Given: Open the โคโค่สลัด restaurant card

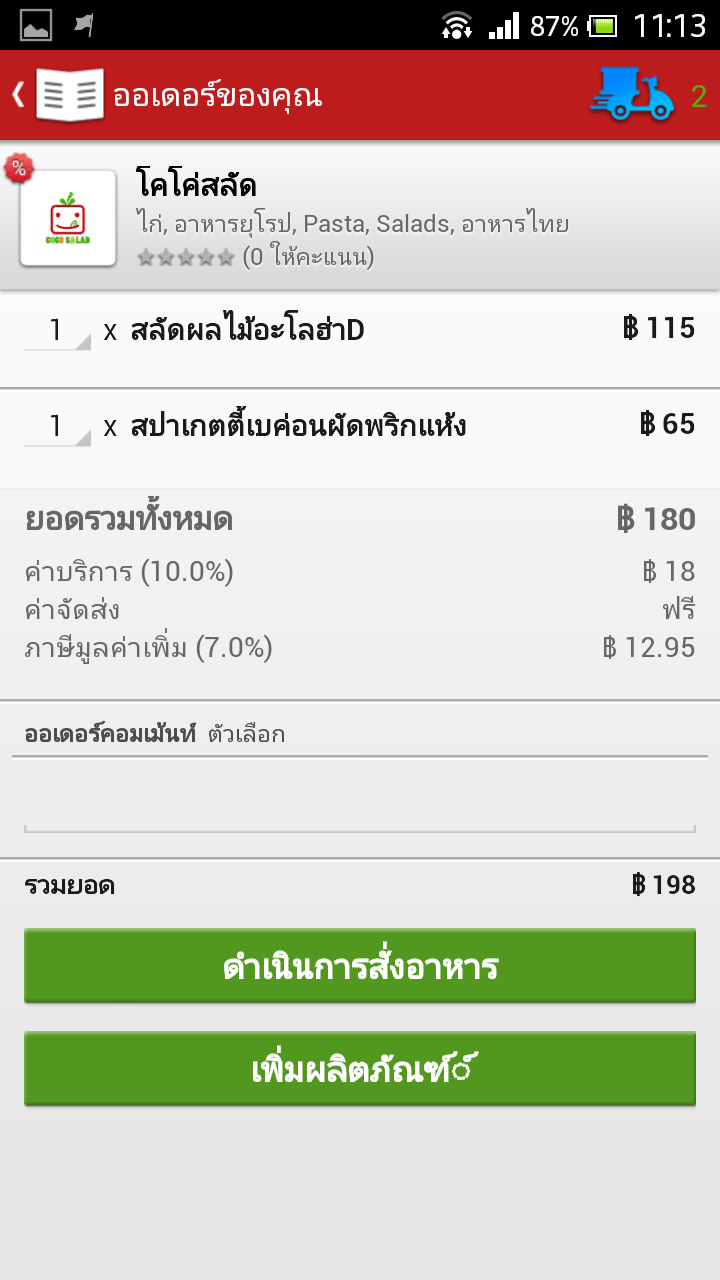Looking at the screenshot, I should coord(360,217).
